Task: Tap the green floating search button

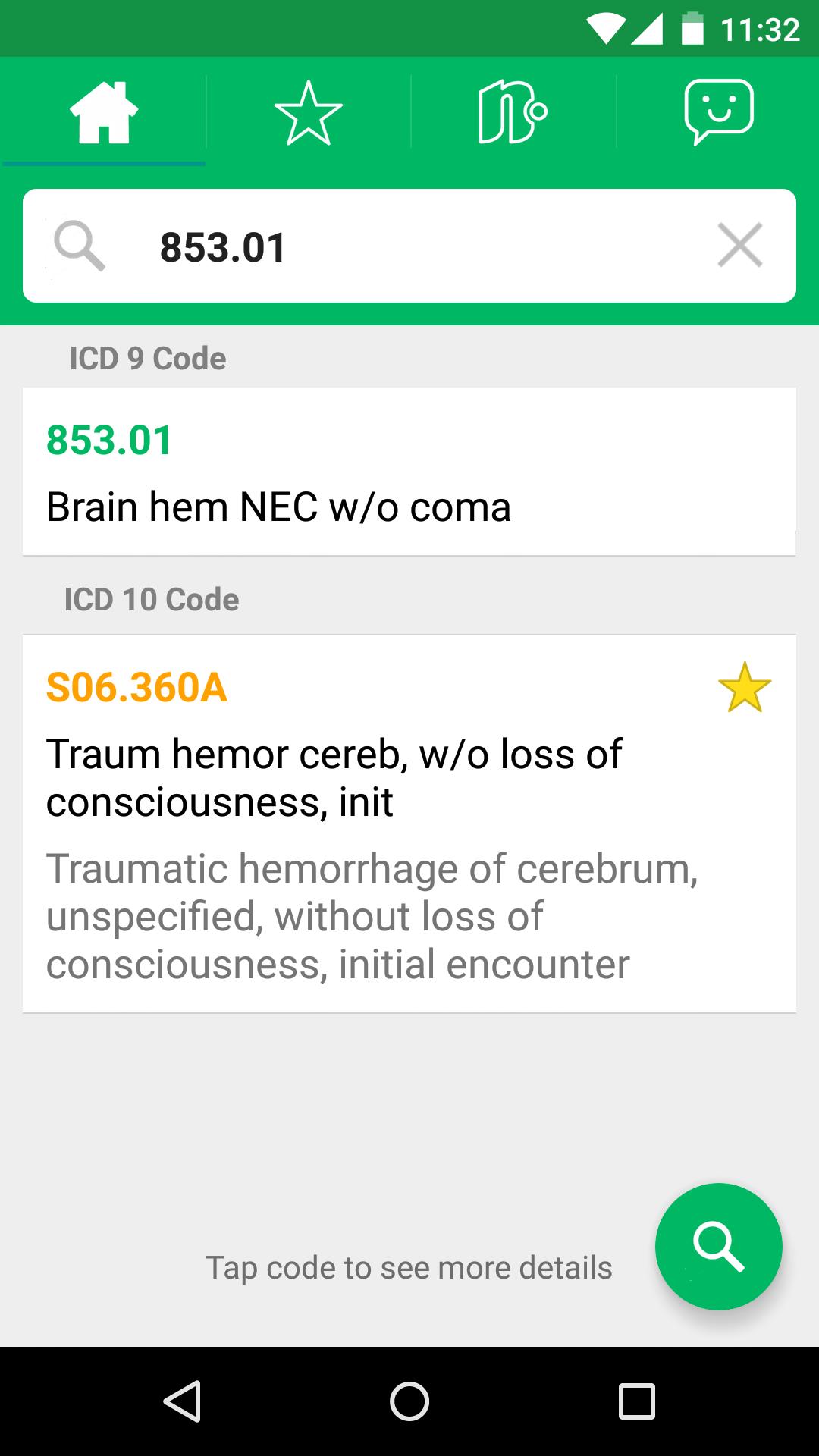Action: [x=719, y=1246]
